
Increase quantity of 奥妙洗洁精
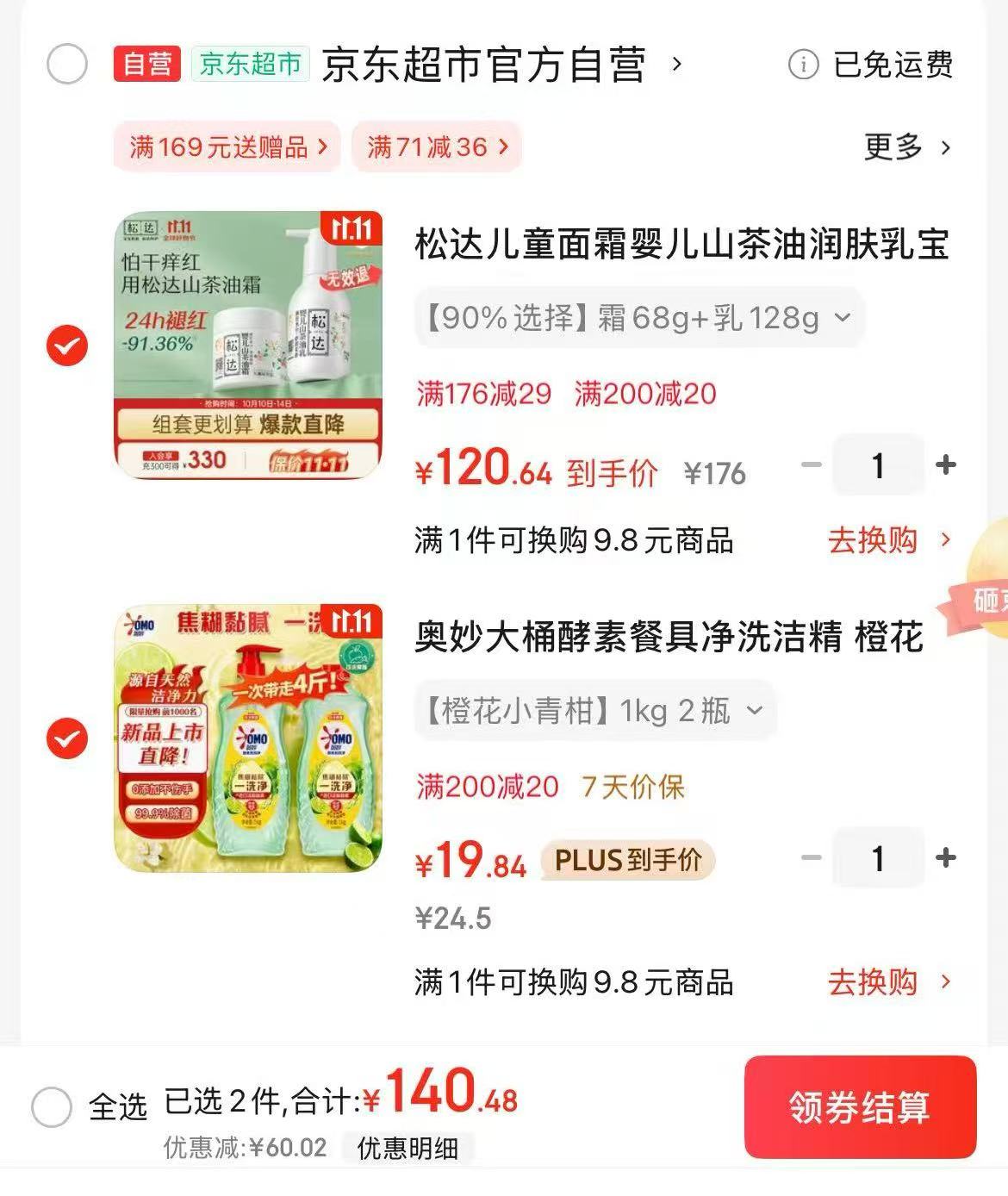[x=946, y=858]
